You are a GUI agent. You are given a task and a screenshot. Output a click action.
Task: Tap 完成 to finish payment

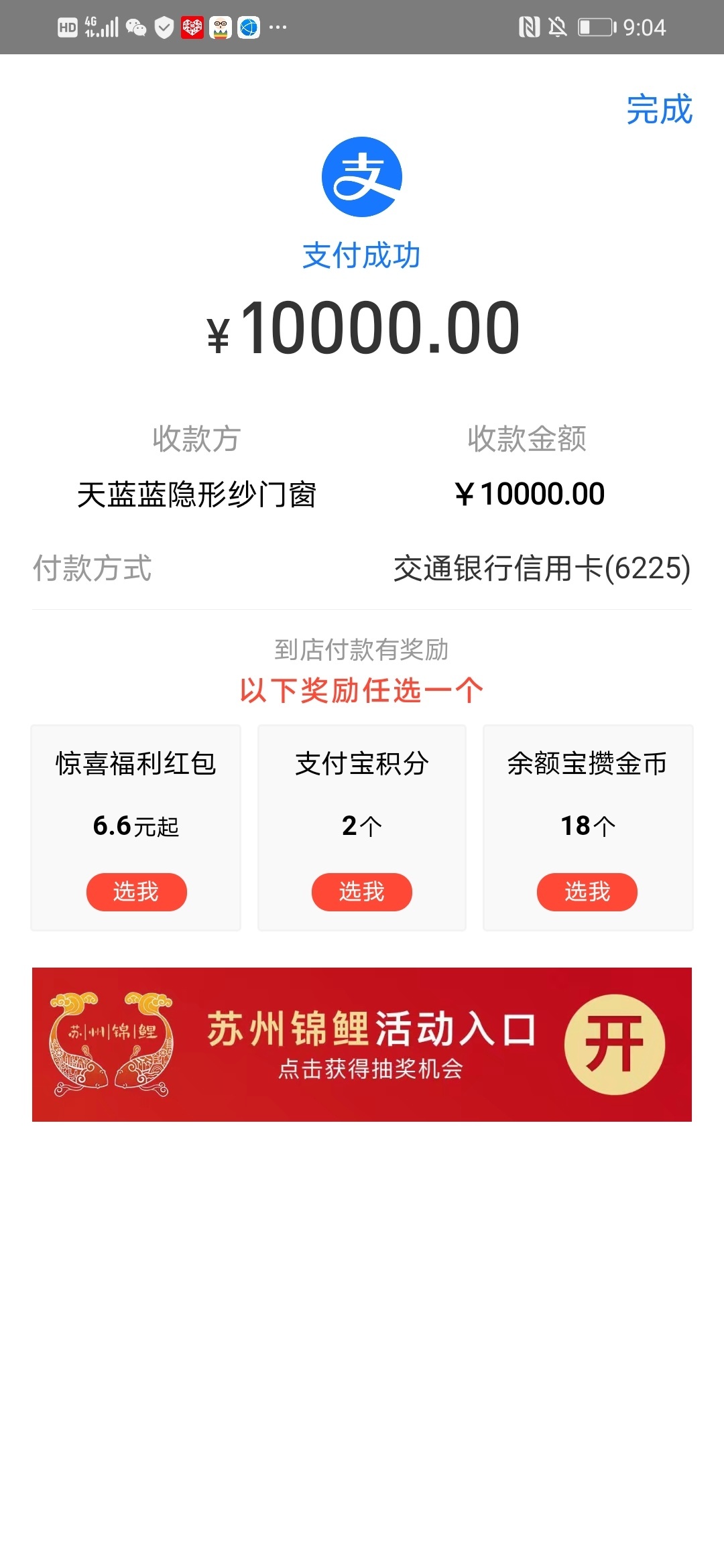click(659, 109)
